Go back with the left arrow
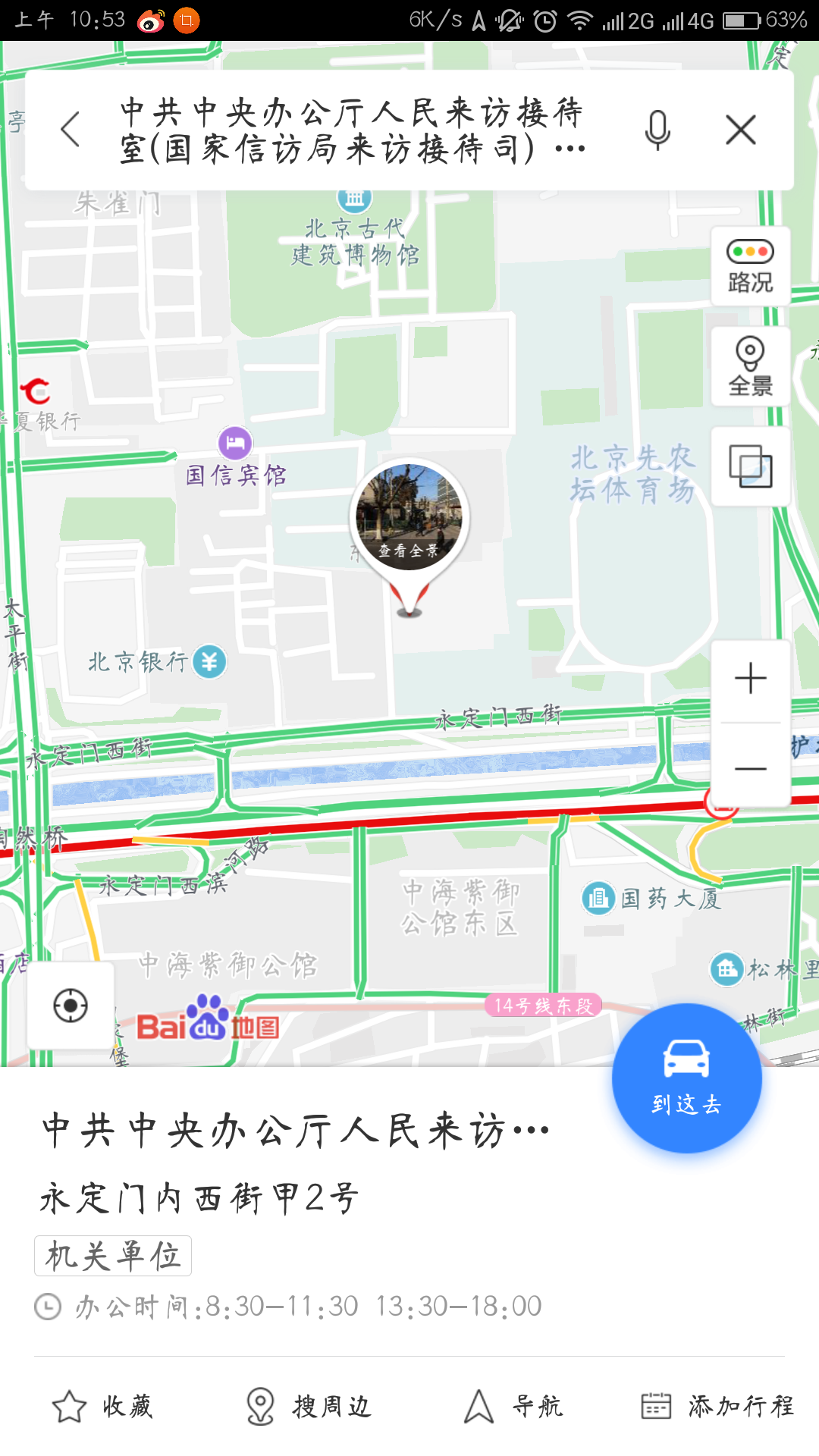Viewport: 819px width, 1456px height. (x=70, y=129)
